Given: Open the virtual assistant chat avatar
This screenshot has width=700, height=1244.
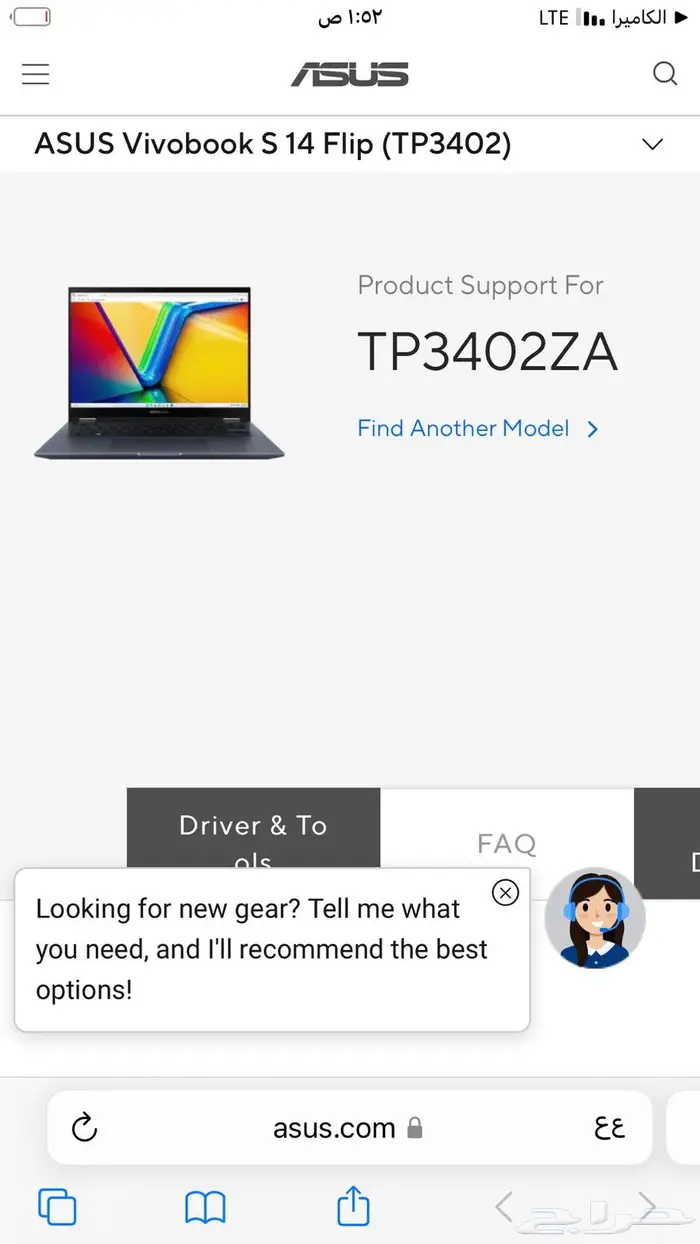Looking at the screenshot, I should (x=595, y=917).
